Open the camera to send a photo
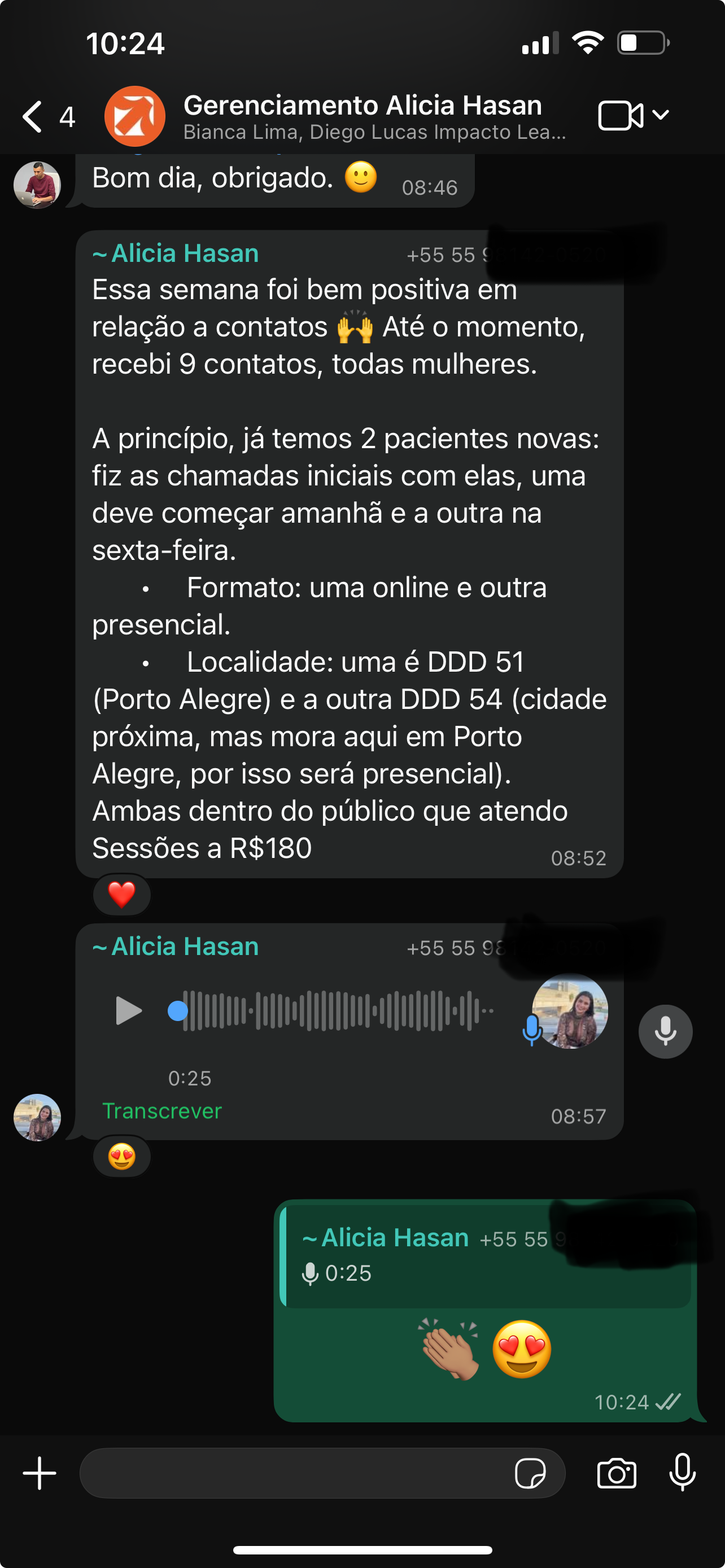The width and height of the screenshot is (725, 1568). (617, 1474)
